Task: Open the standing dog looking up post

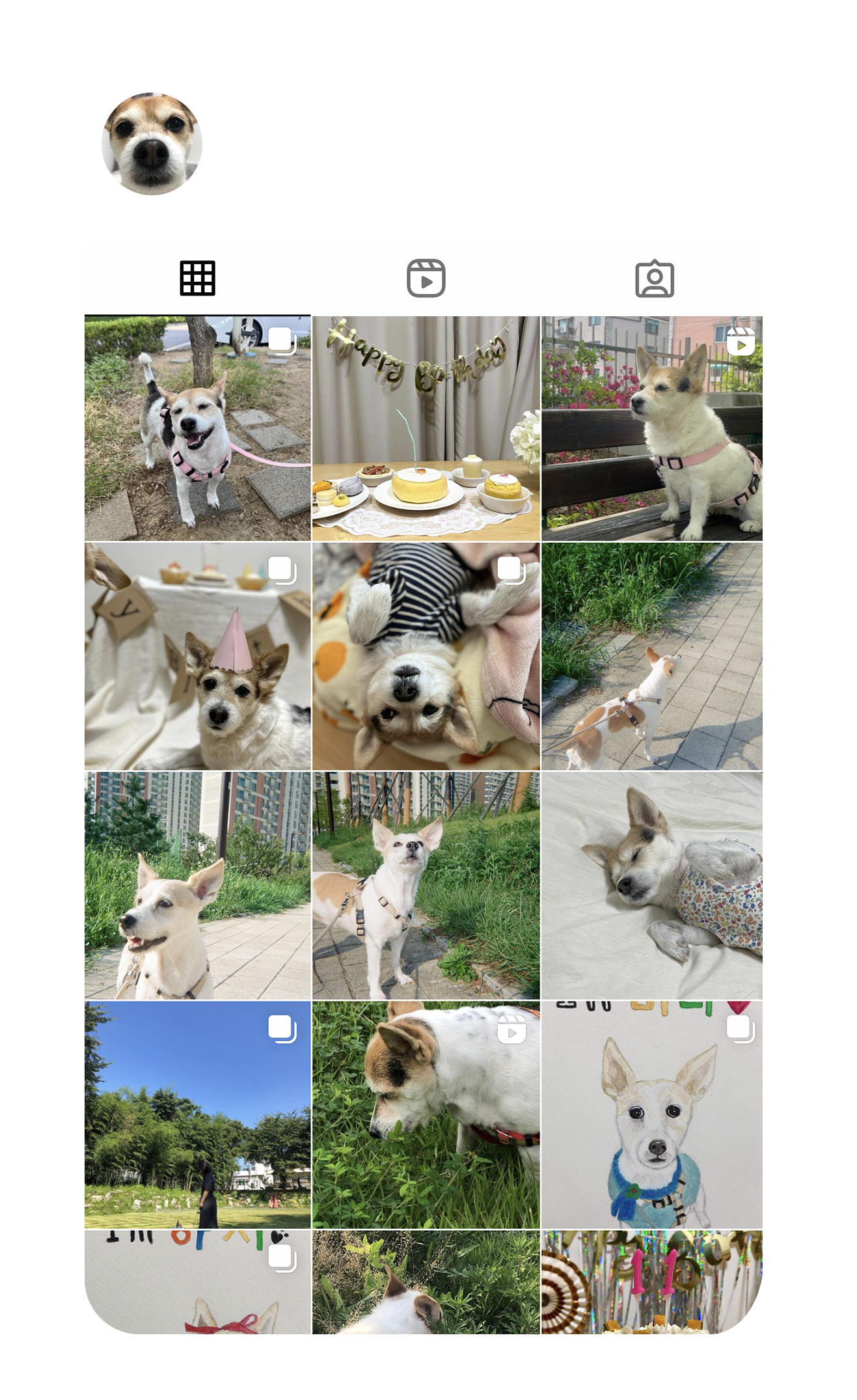Action: tap(426, 885)
